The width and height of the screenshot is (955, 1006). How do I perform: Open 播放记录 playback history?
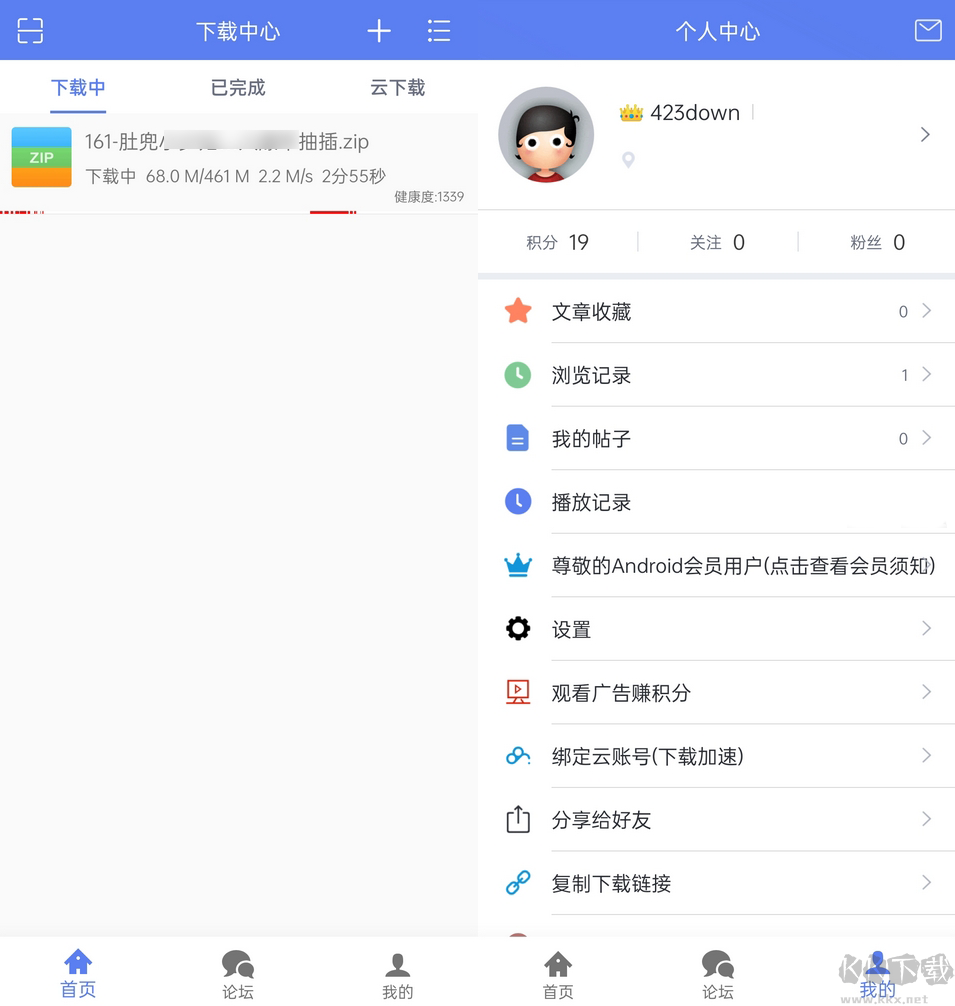click(716, 502)
